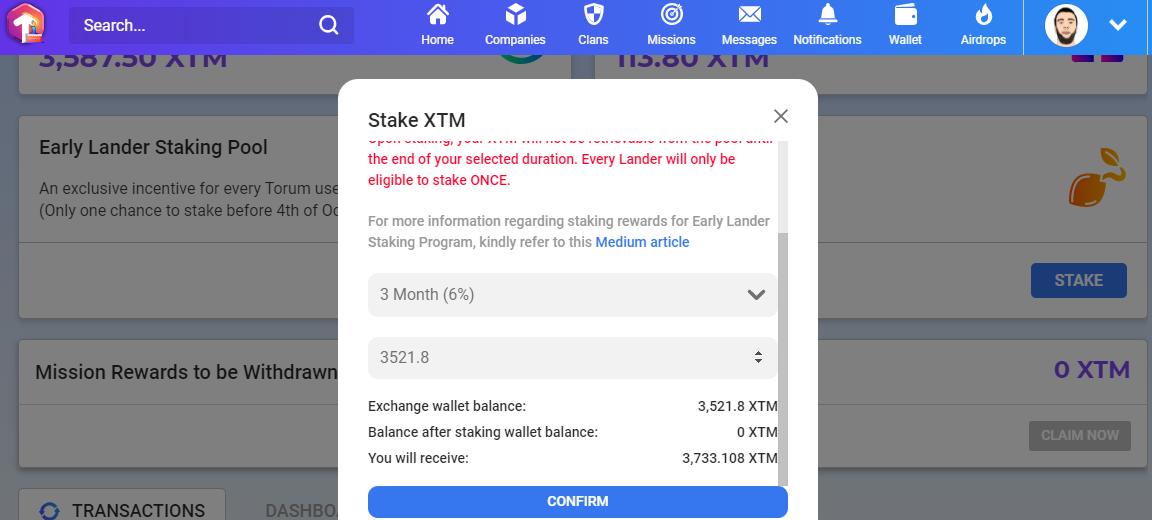Tap the Stake button in Early Lander pool
Image resolution: width=1152 pixels, height=520 pixels.
coord(1078,281)
